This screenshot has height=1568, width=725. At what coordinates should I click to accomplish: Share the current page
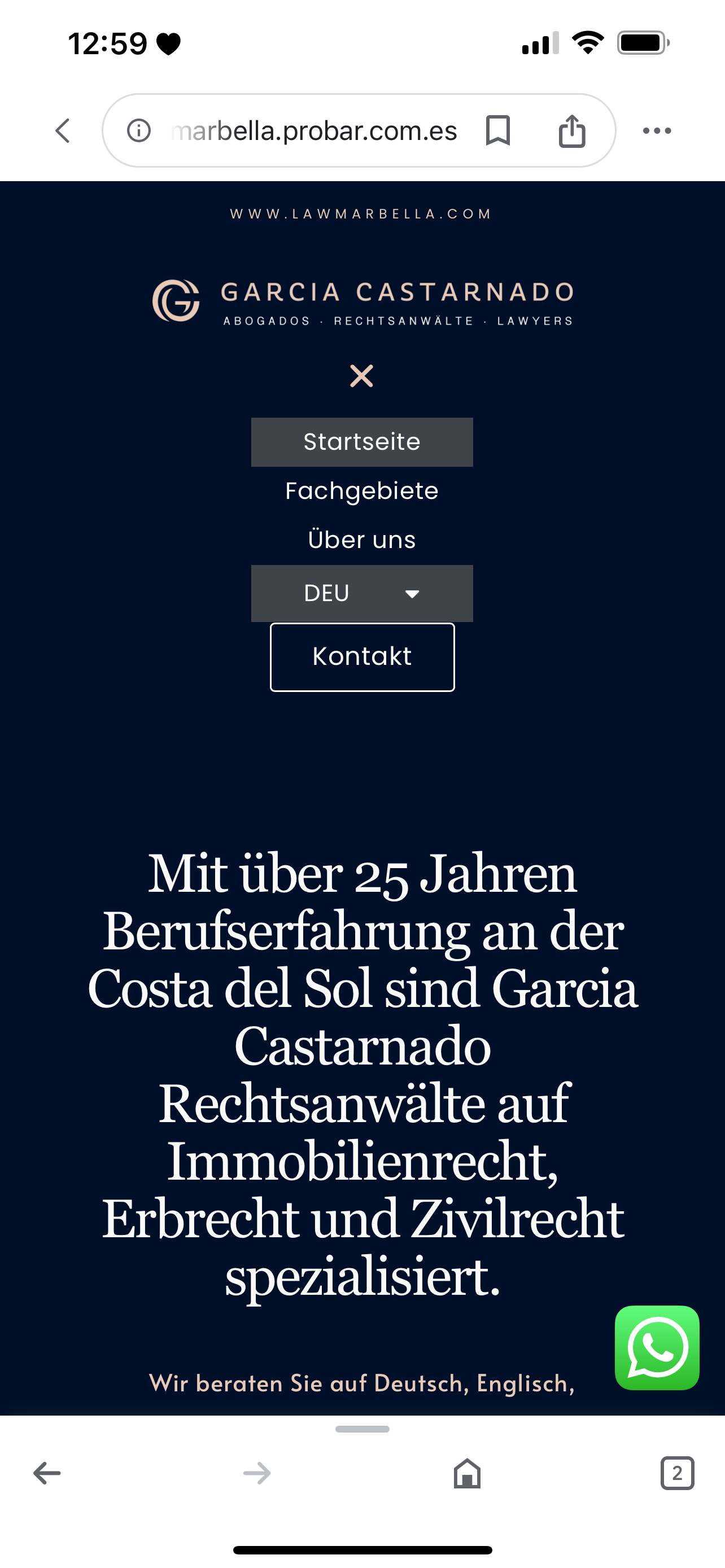(x=571, y=131)
